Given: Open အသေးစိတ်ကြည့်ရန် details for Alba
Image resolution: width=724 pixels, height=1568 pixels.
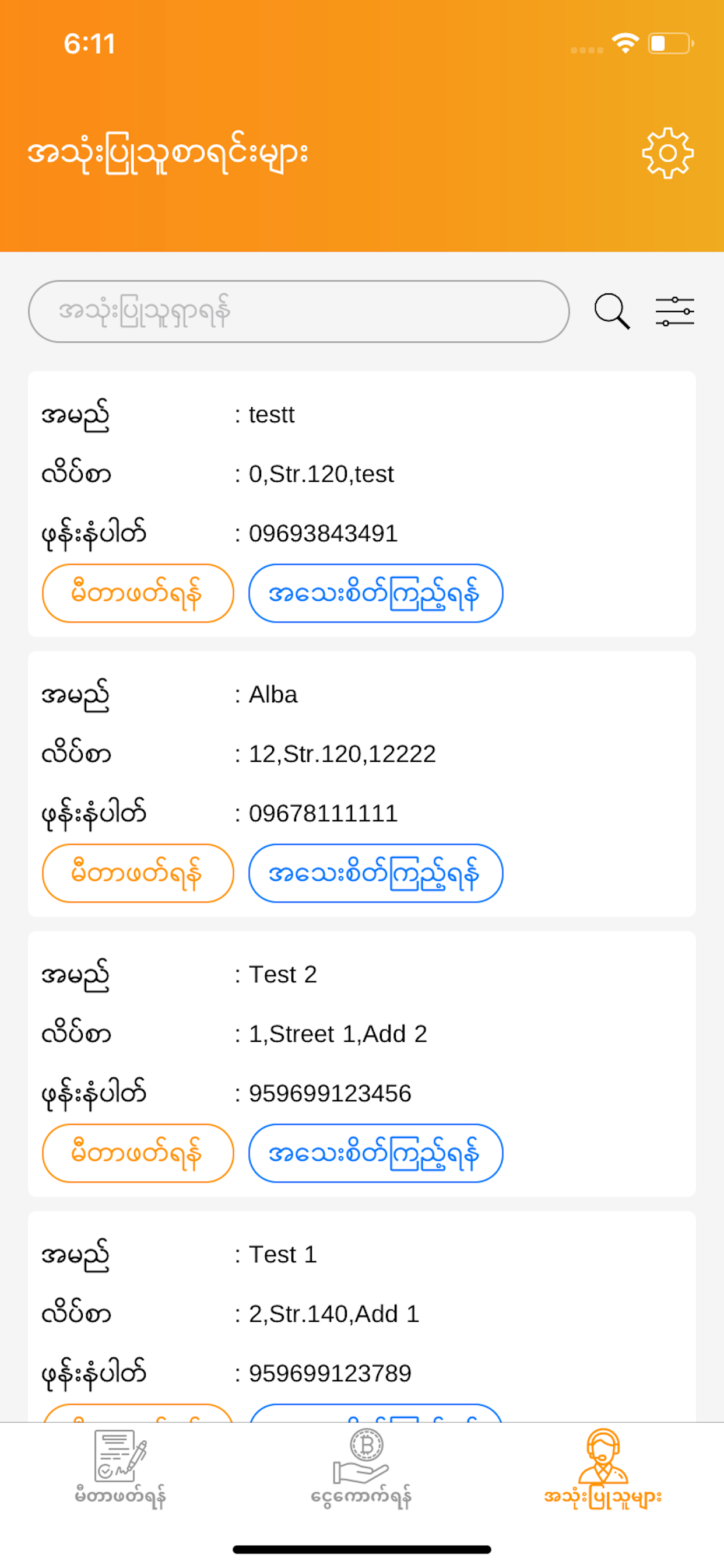Looking at the screenshot, I should tap(375, 873).
